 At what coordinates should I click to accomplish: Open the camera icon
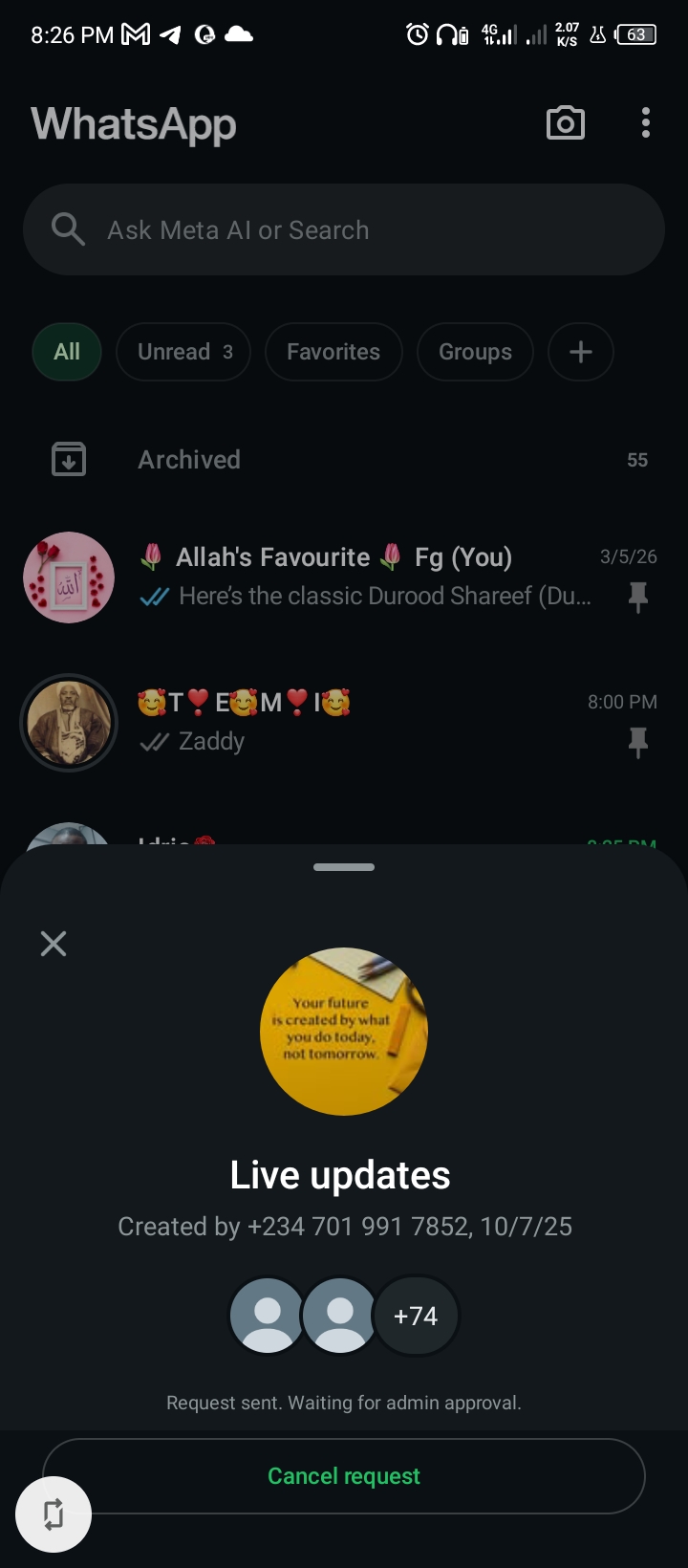click(565, 123)
